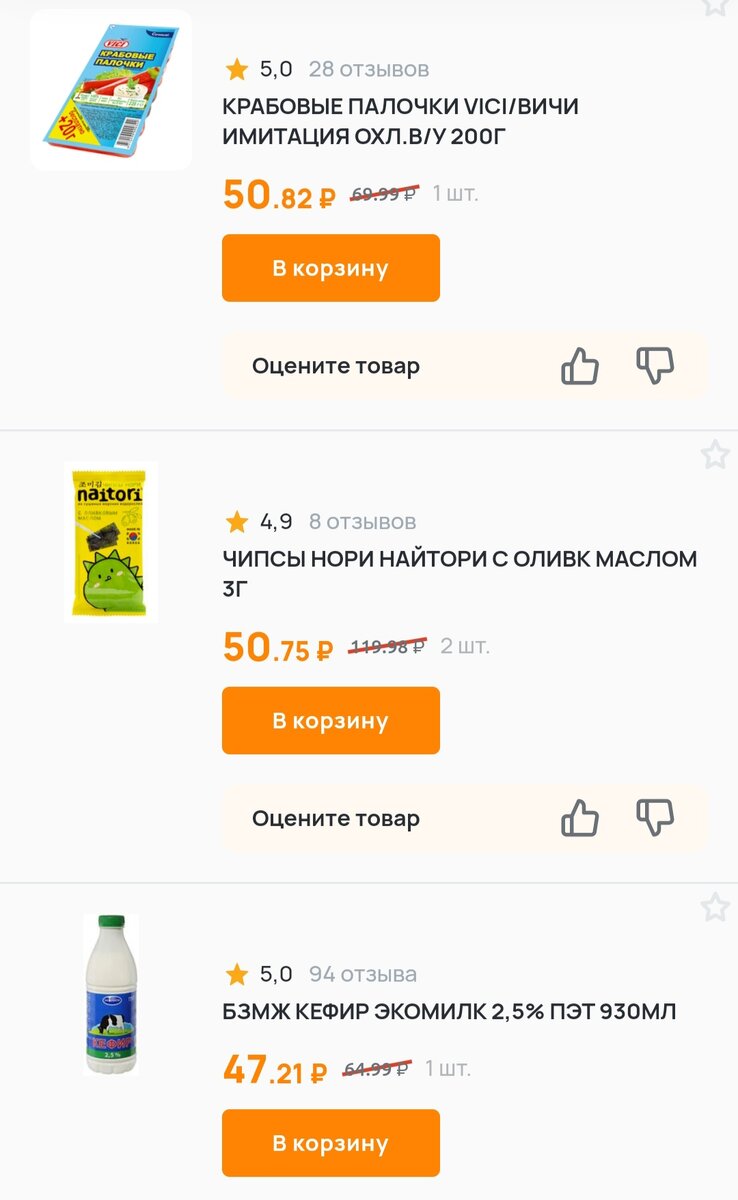This screenshot has width=738, height=1200.
Task: View the Ecomilk kefir bottle picture
Action: point(111,994)
